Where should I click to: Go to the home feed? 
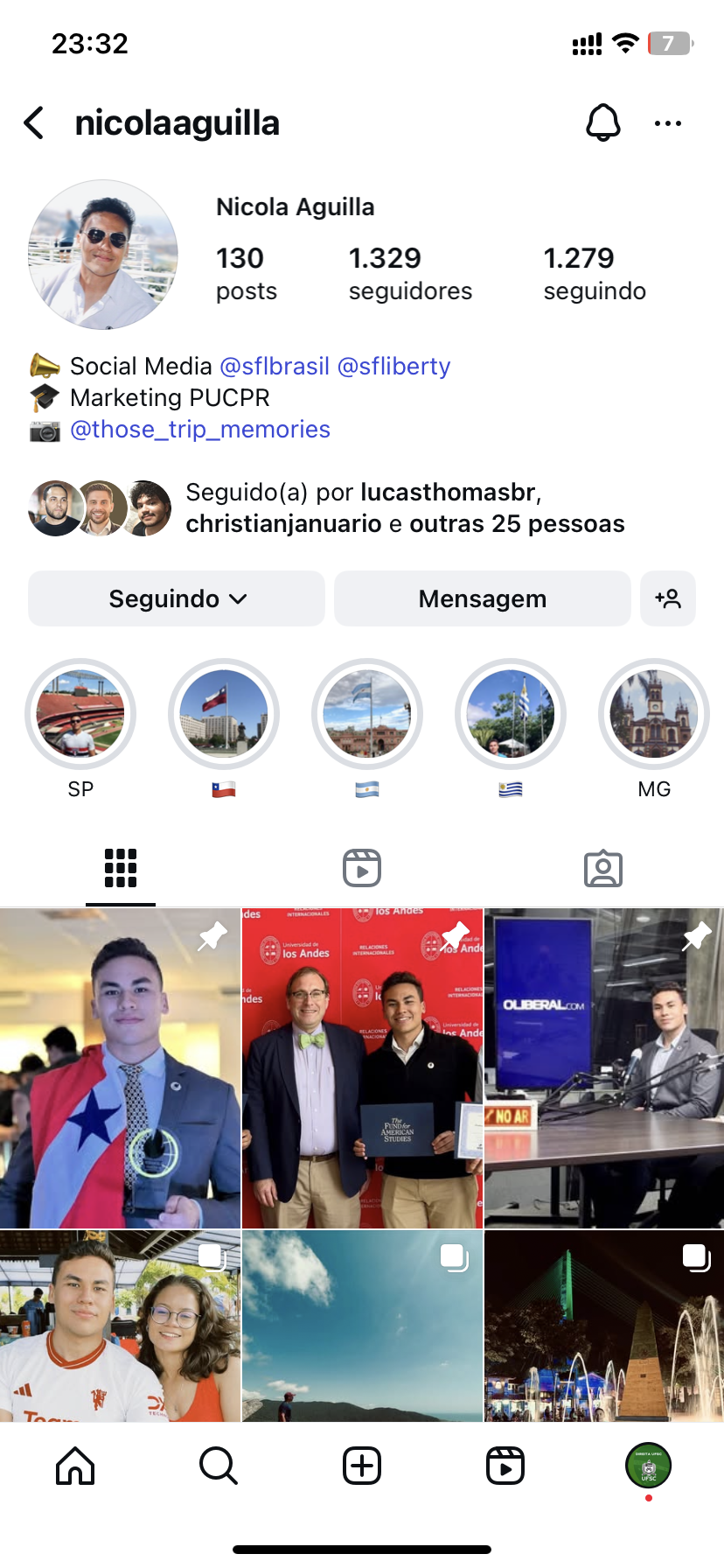(x=75, y=1465)
